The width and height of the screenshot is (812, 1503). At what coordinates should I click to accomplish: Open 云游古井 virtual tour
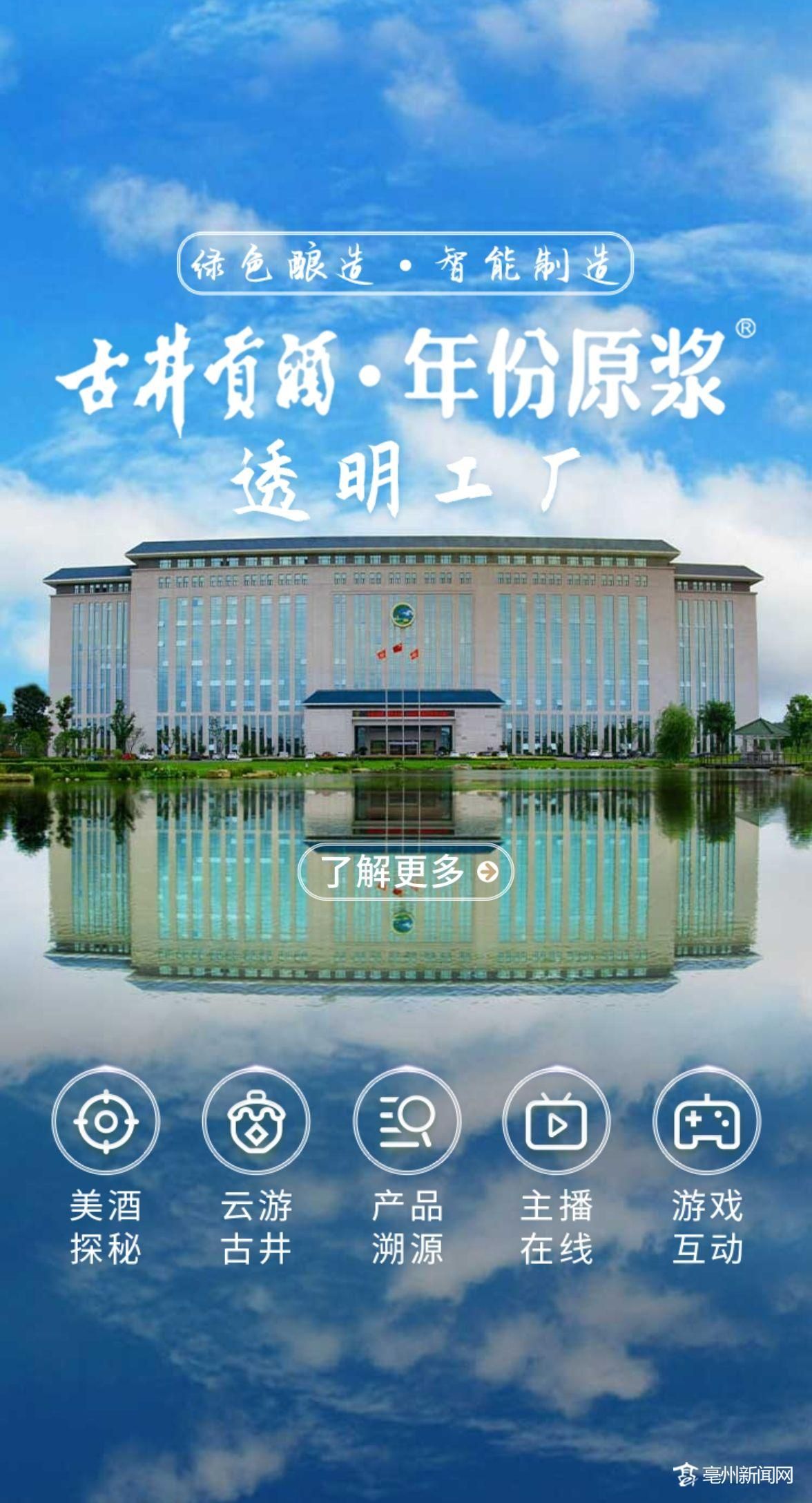point(256,1120)
